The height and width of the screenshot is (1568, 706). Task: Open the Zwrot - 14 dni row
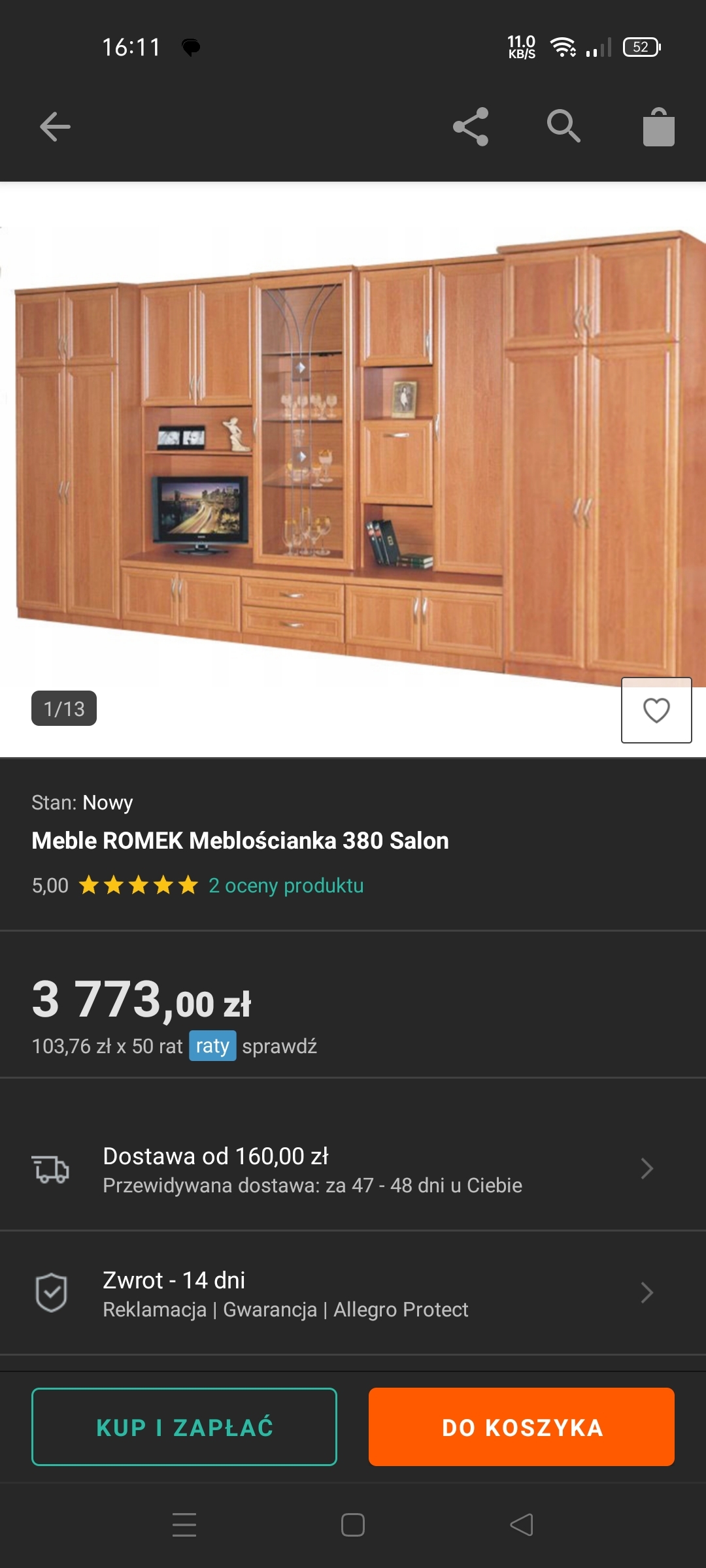[353, 1293]
